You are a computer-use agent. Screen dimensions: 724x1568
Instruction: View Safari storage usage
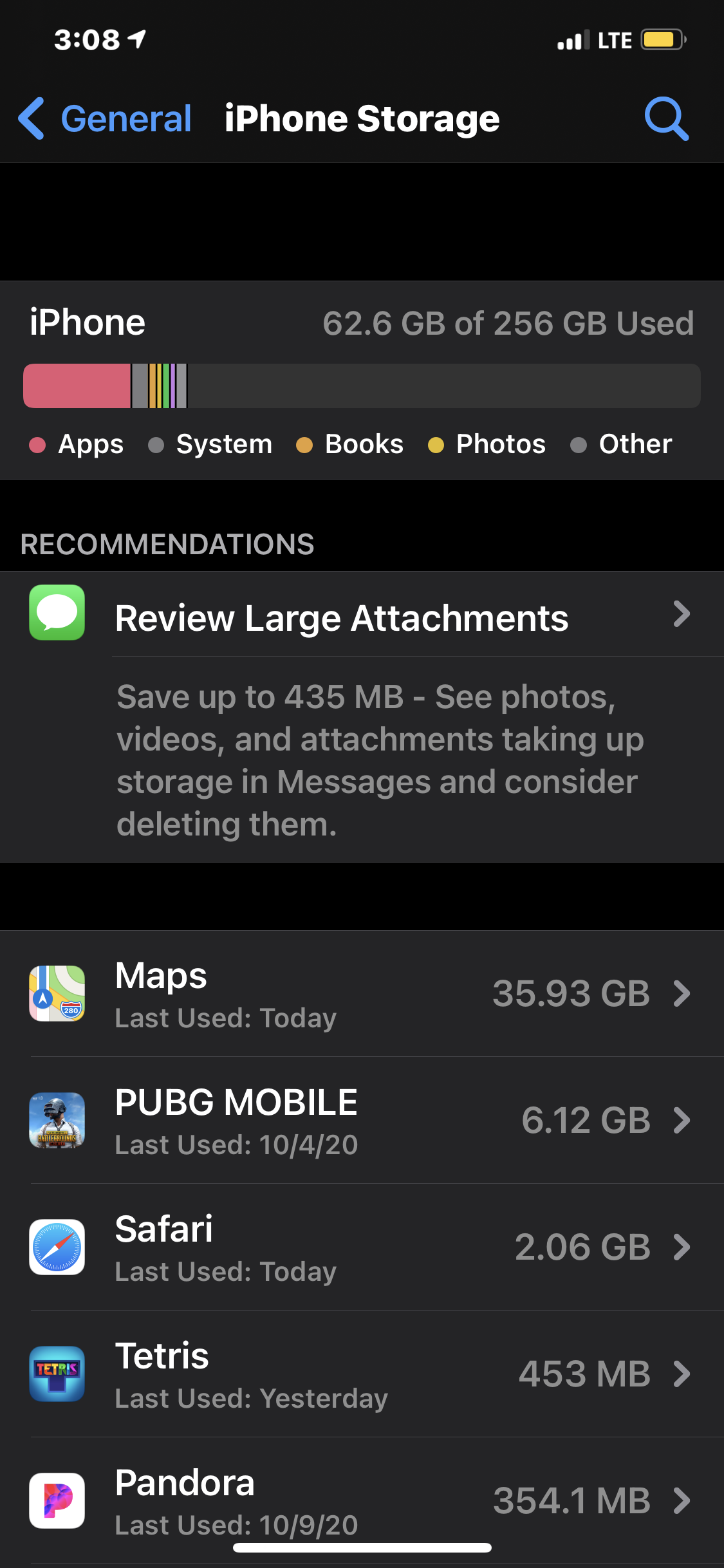(362, 1247)
